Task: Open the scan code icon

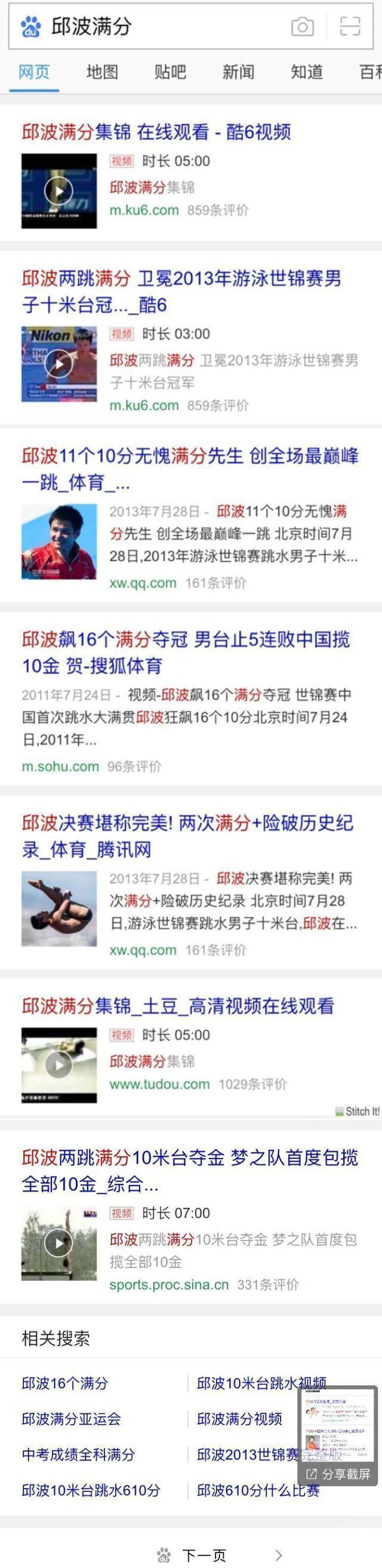Action: tap(350, 27)
